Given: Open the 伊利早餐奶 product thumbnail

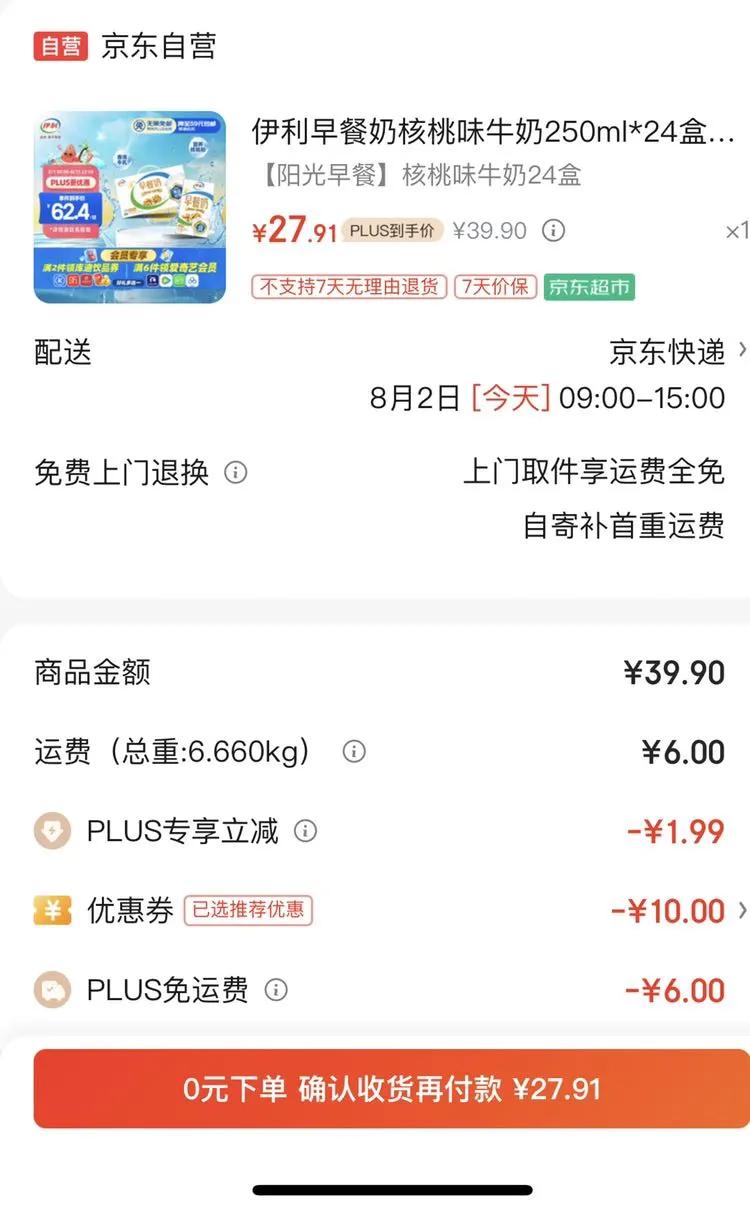Looking at the screenshot, I should pyautogui.click(x=130, y=207).
